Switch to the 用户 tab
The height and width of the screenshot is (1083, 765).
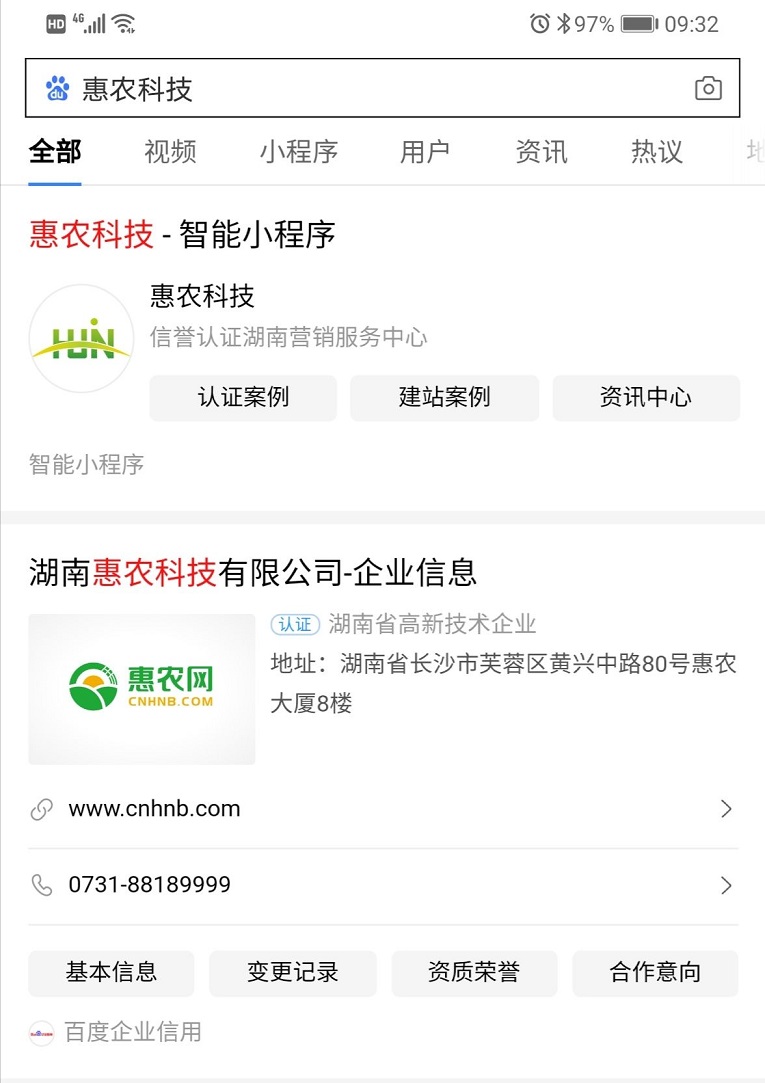pyautogui.click(x=425, y=152)
